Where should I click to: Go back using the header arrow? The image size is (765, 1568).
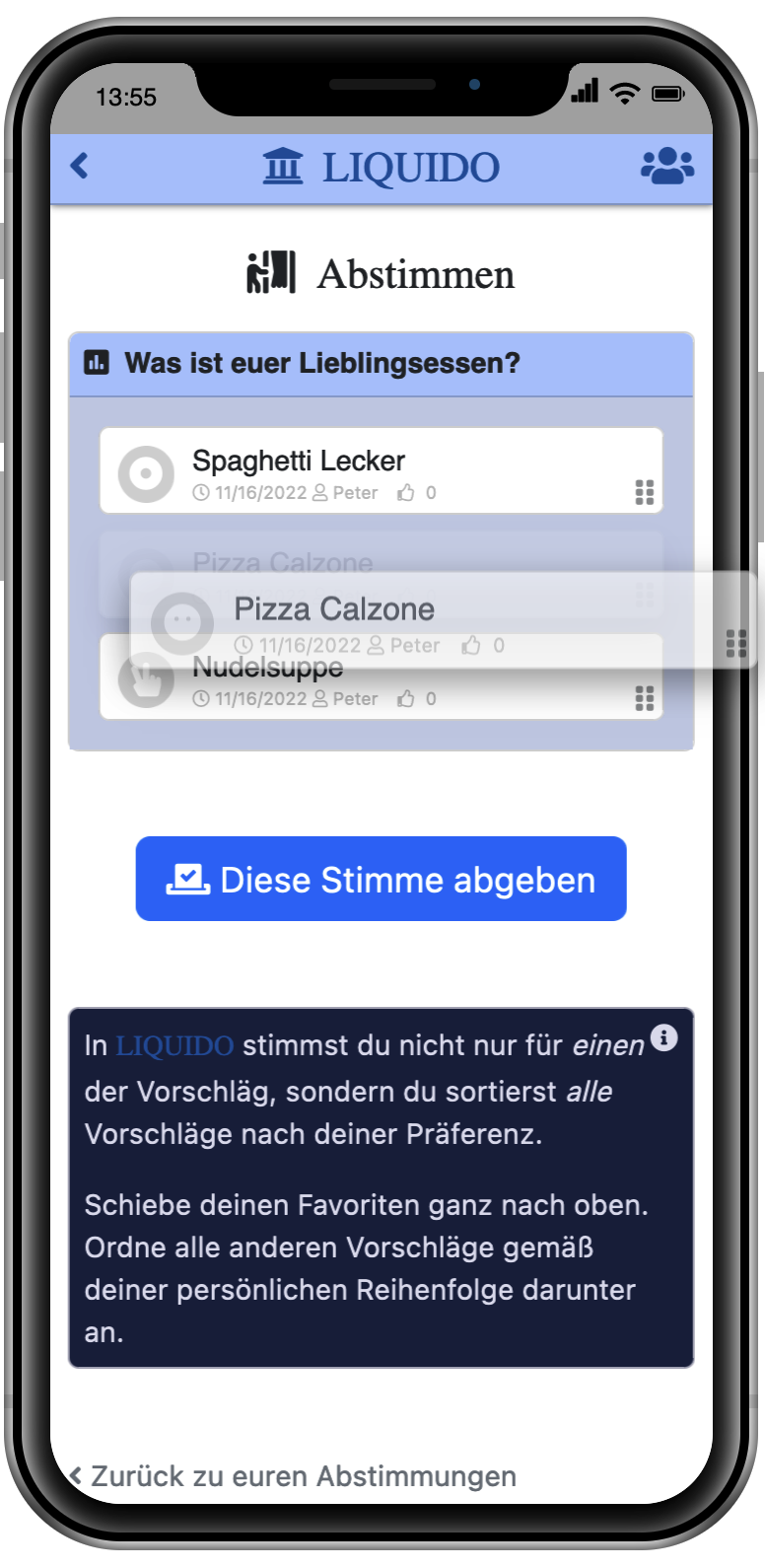[80, 166]
